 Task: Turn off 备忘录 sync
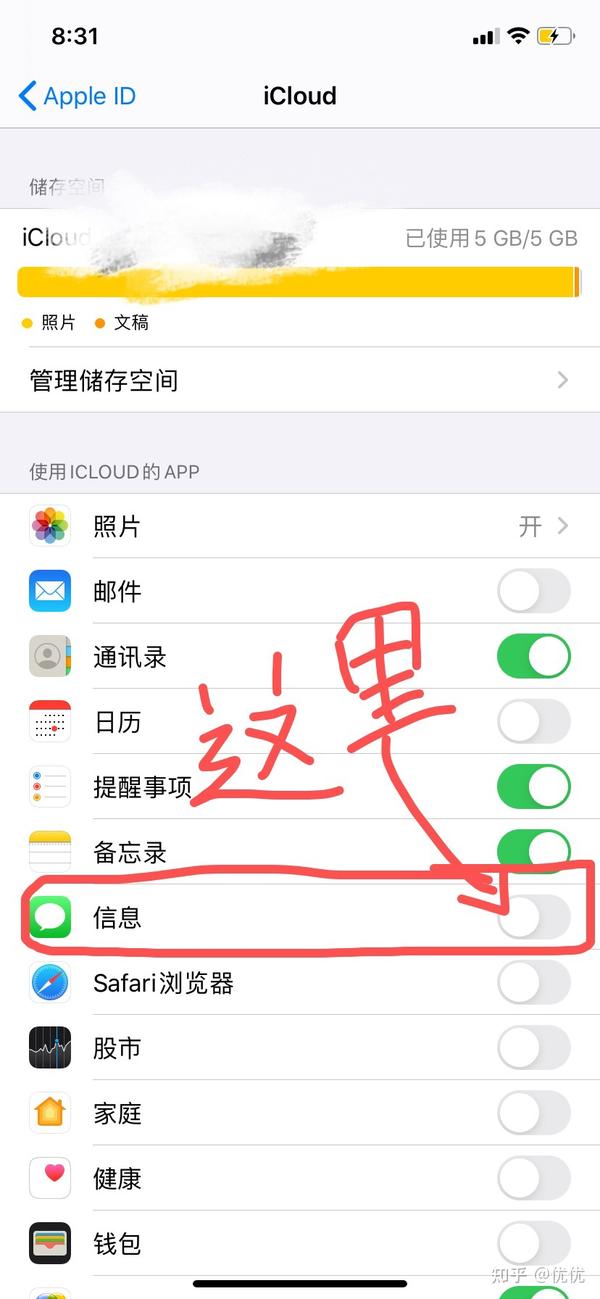click(x=534, y=853)
